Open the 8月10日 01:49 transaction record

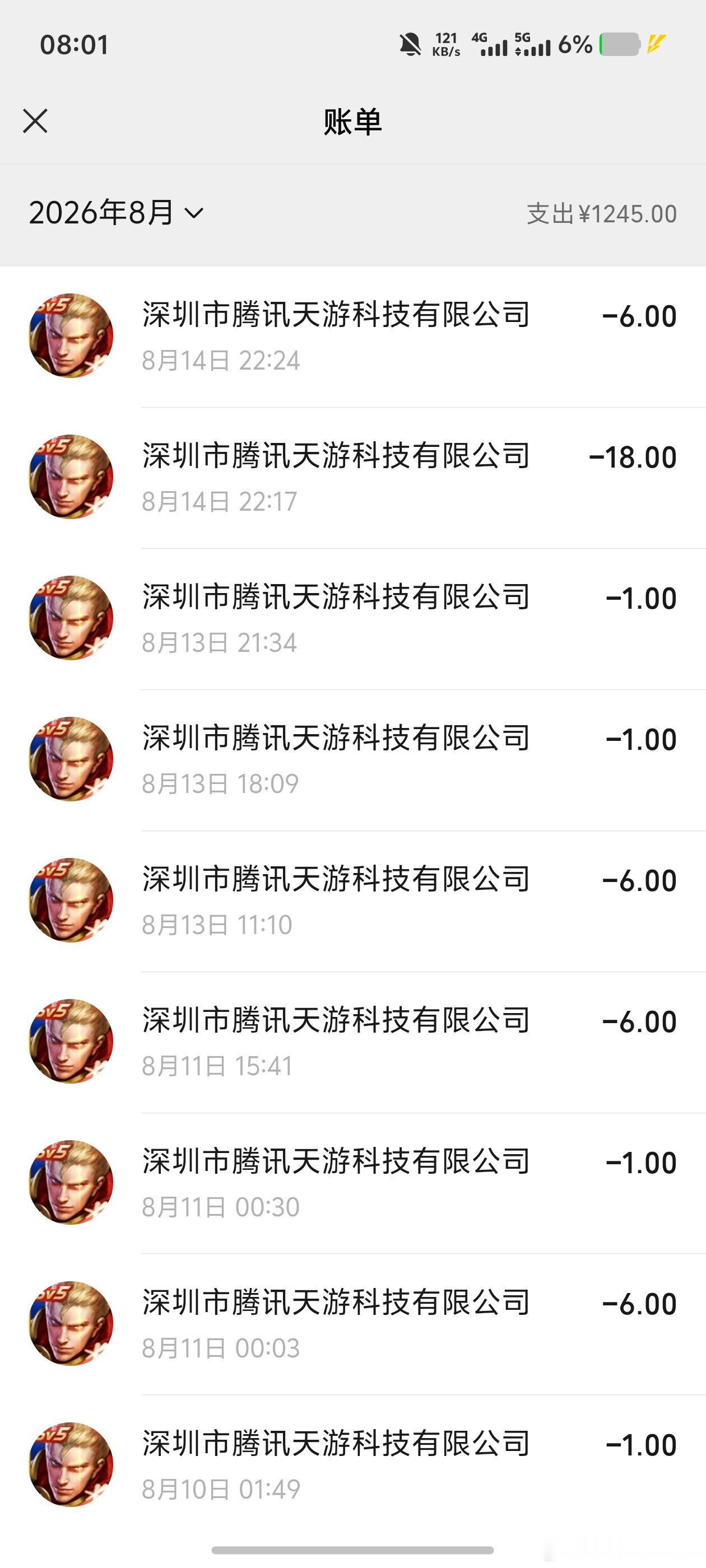(x=352, y=1466)
